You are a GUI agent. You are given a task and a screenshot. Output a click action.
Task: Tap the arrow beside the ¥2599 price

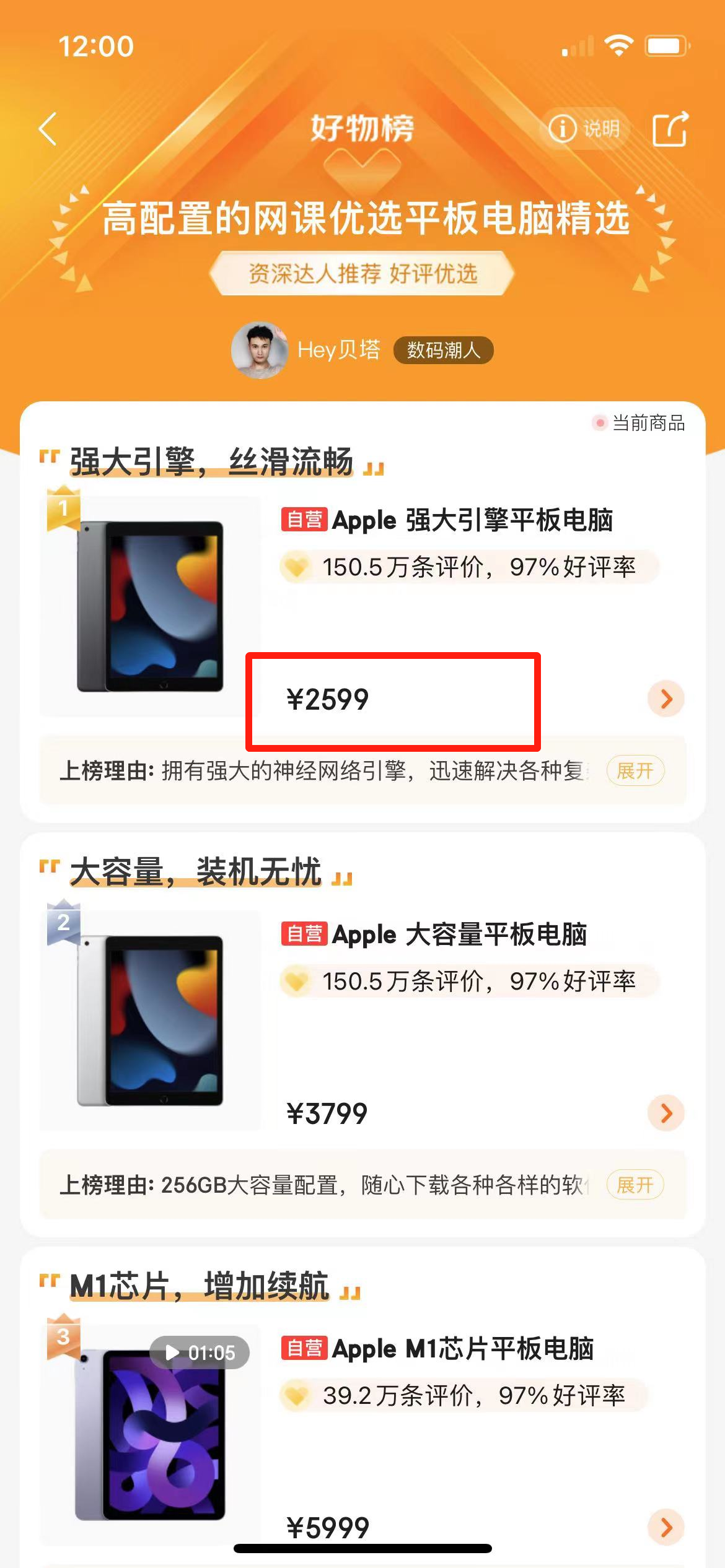coord(666,699)
